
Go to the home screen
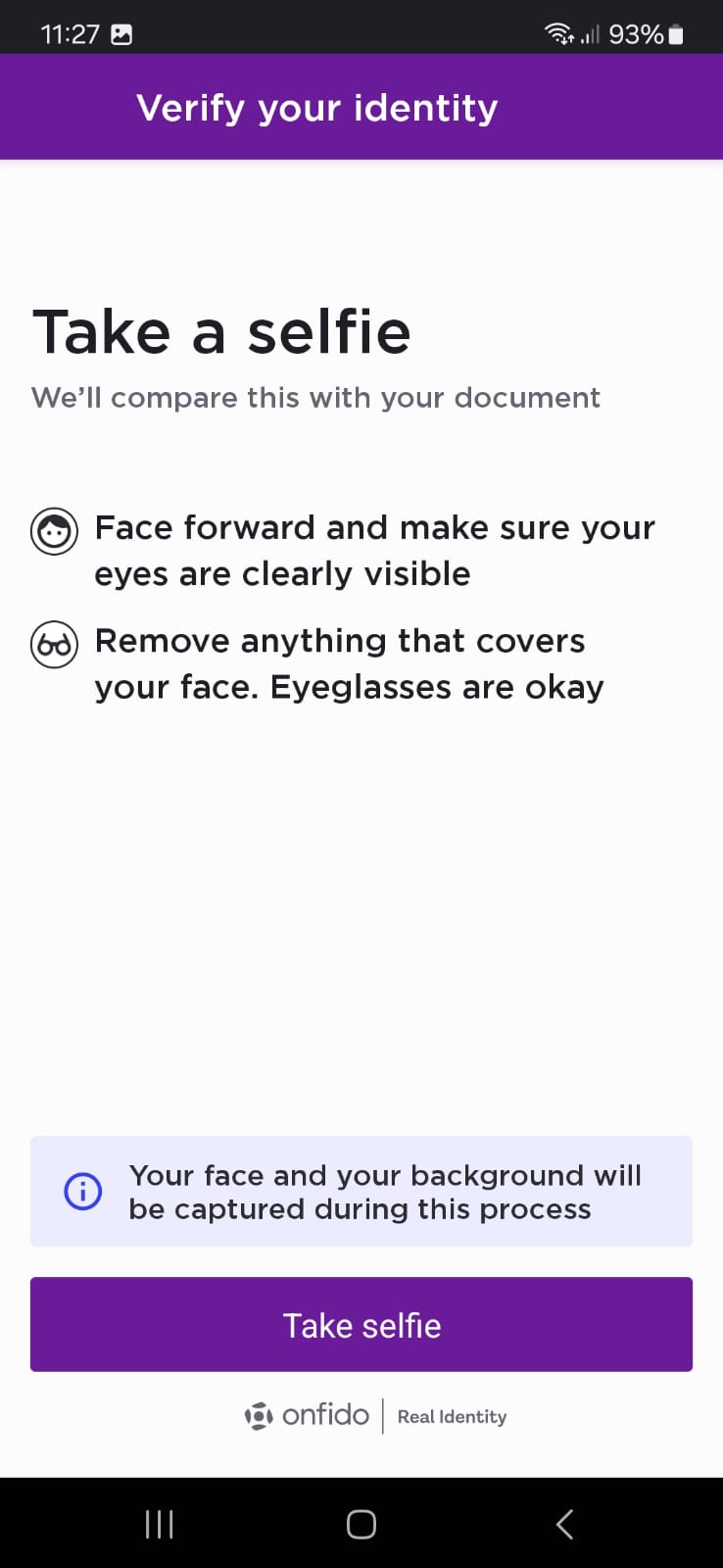tap(361, 1524)
